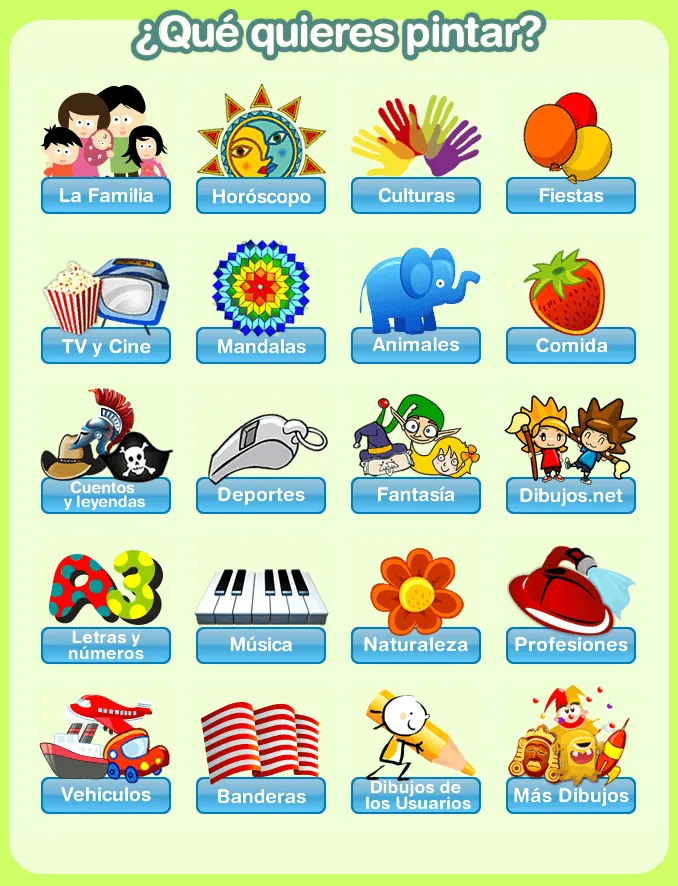
Task: Open the Banderas category
Action: 261,796
